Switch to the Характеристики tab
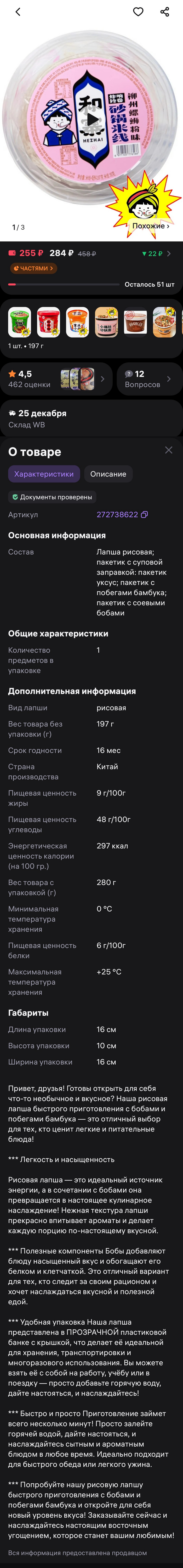This screenshot has width=183, height=1568. pos(44,474)
